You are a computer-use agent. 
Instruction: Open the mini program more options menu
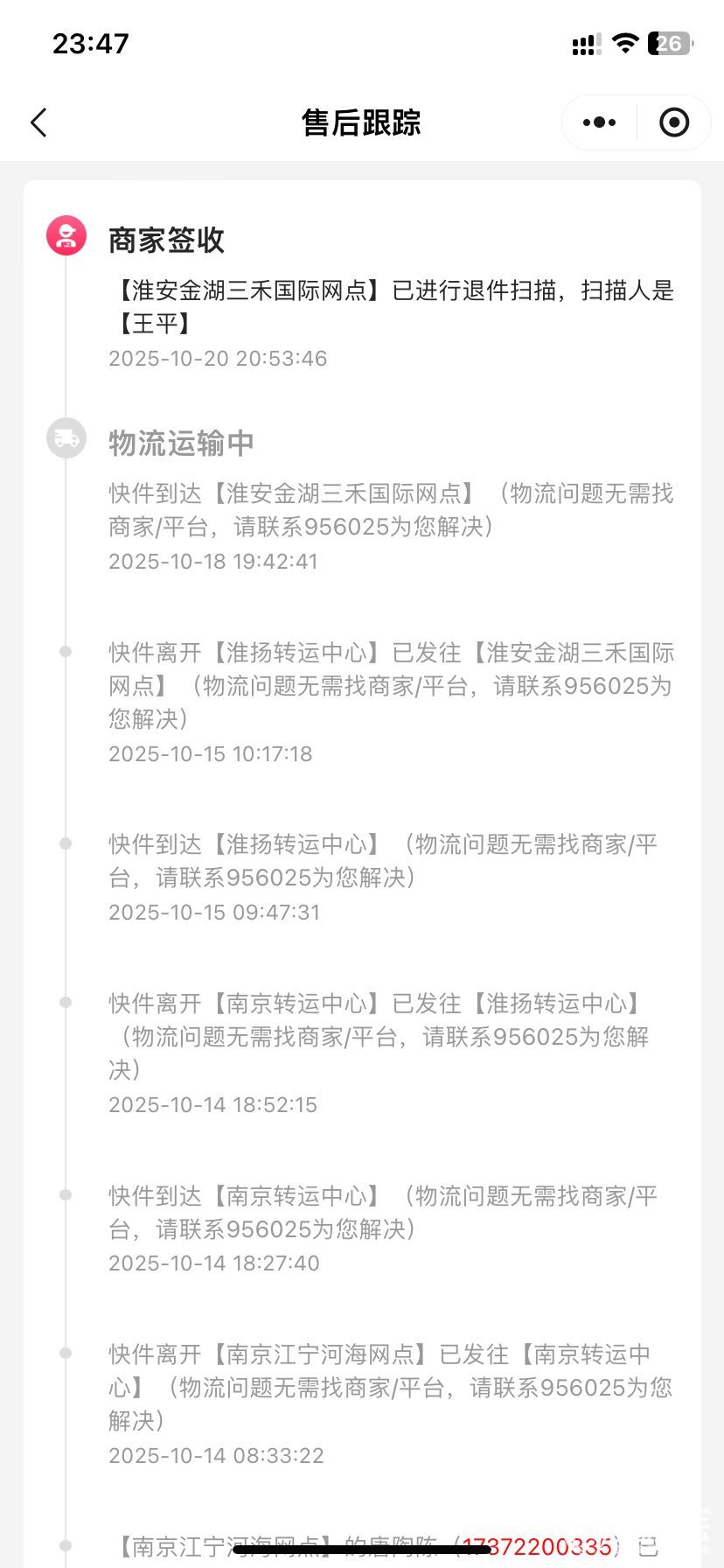point(599,122)
